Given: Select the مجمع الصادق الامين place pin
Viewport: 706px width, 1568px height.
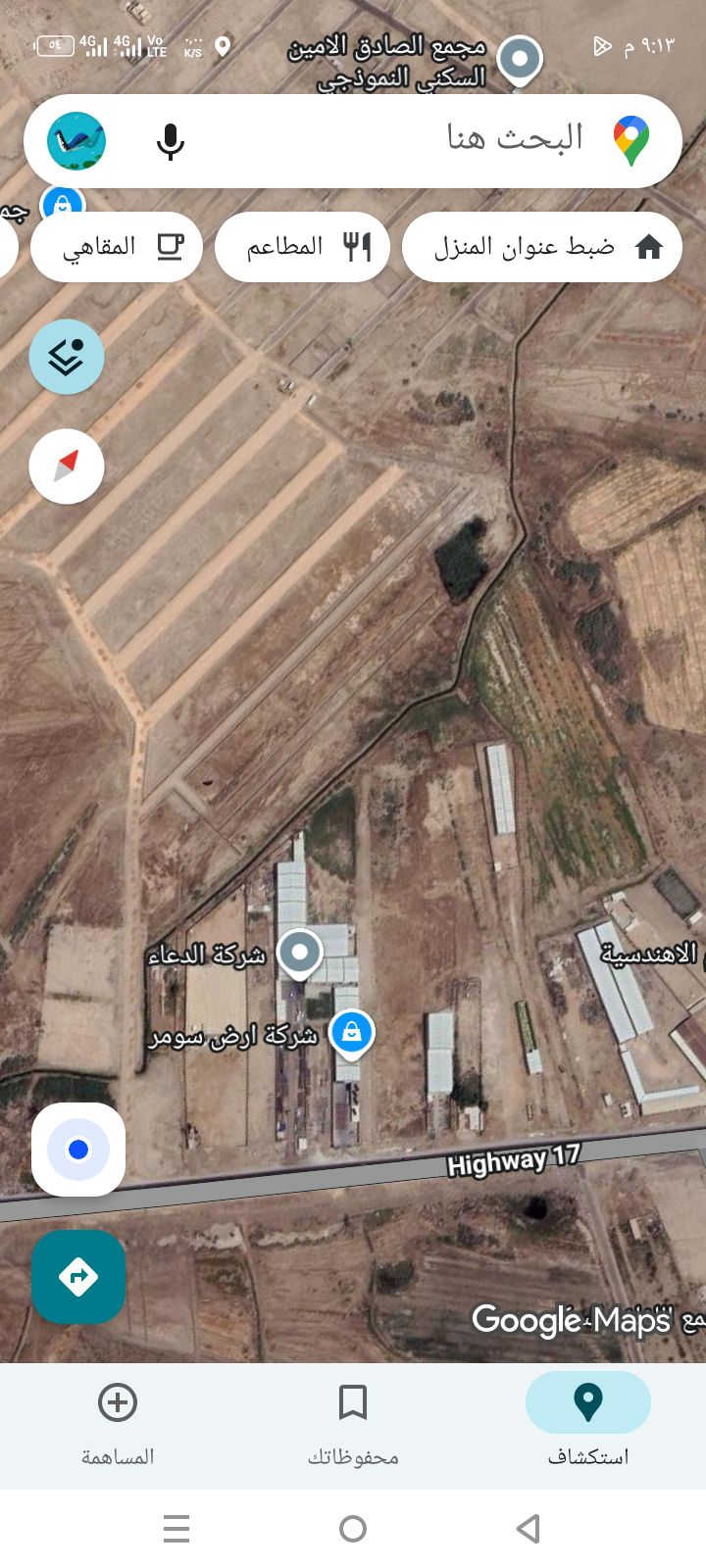Looking at the screenshot, I should (x=520, y=60).
